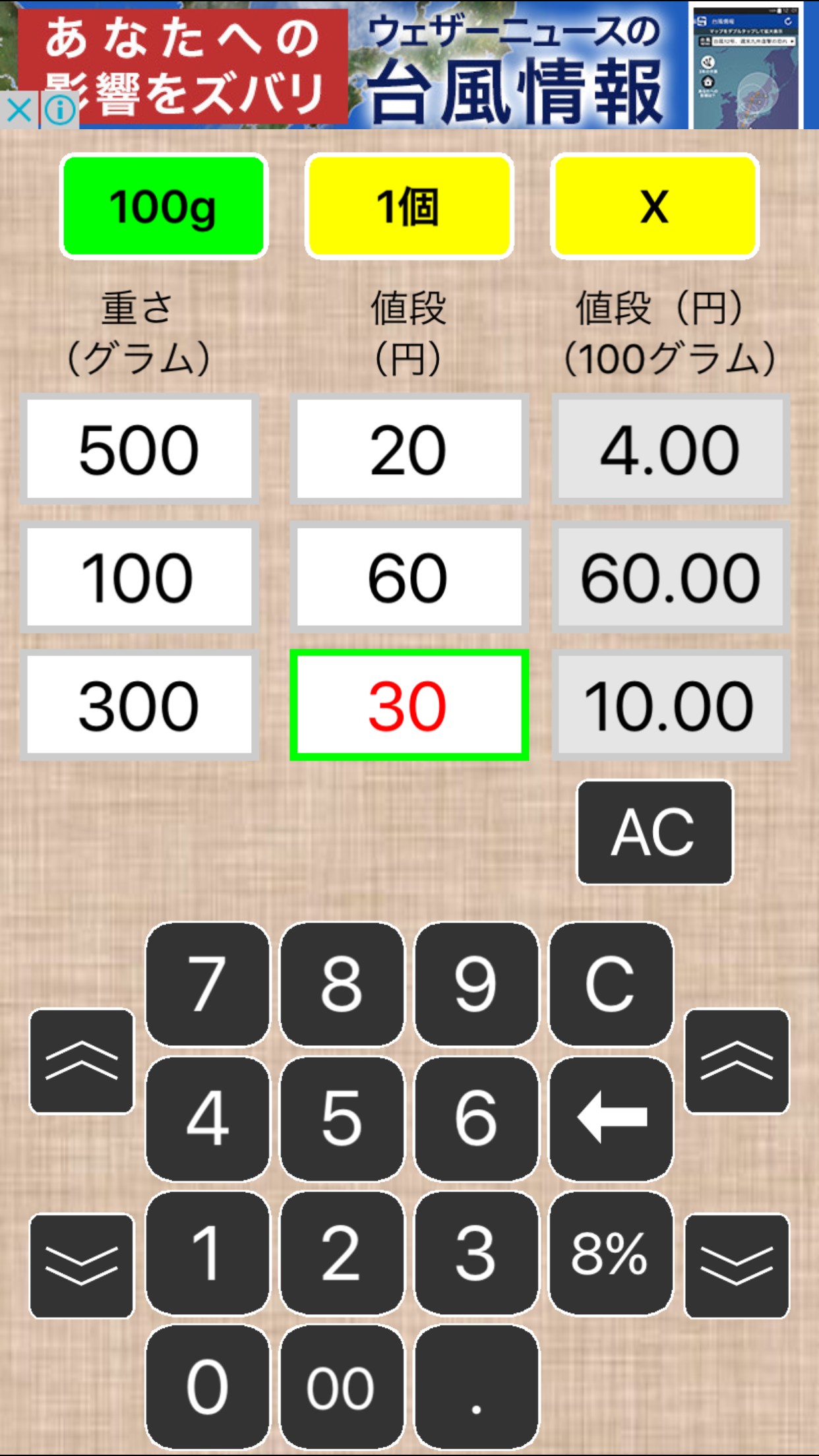This screenshot has width=819, height=1456.
Task: Delete last digit with backspace arrow
Action: [611, 1118]
